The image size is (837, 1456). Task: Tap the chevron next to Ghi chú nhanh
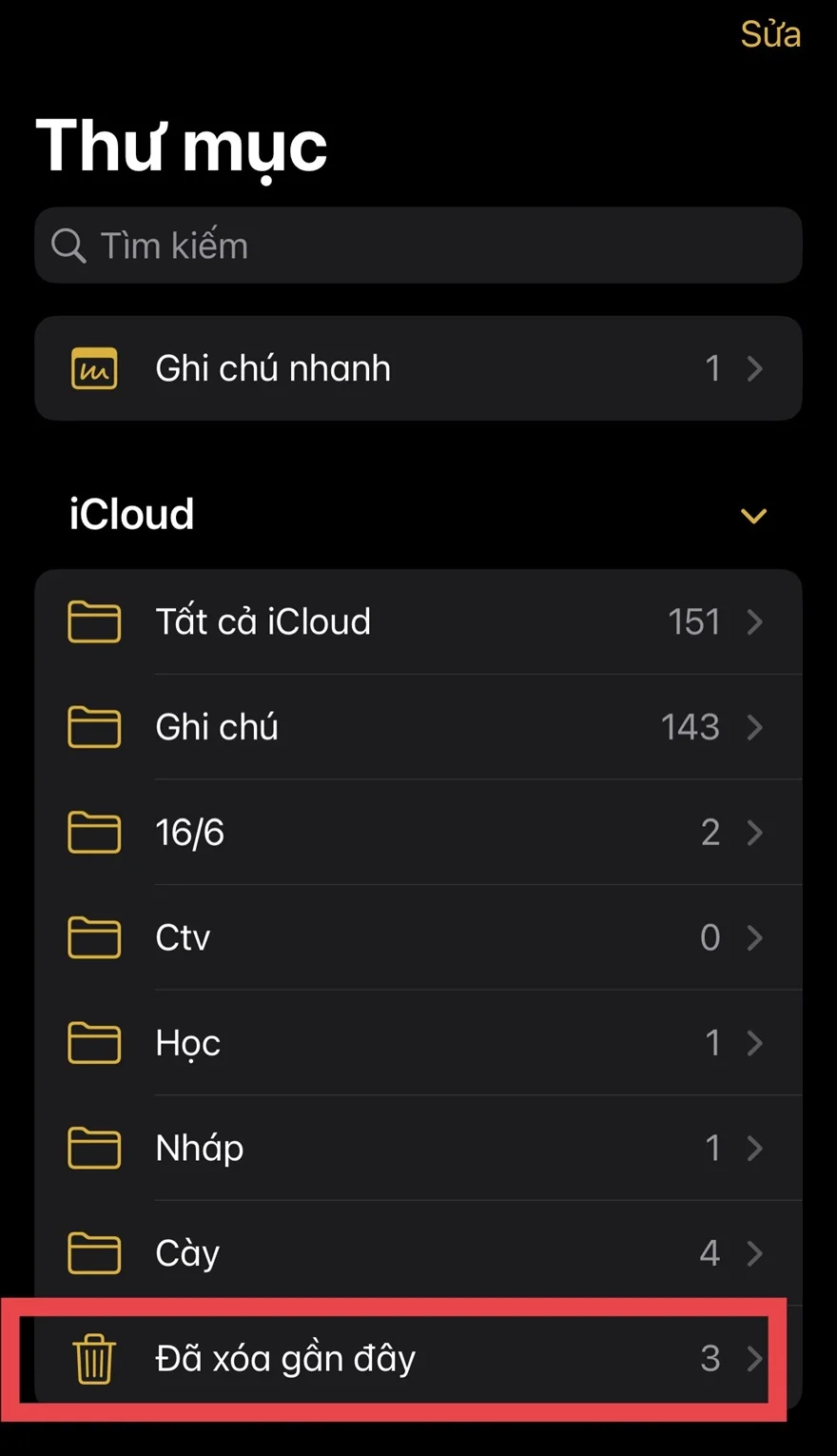click(x=754, y=368)
